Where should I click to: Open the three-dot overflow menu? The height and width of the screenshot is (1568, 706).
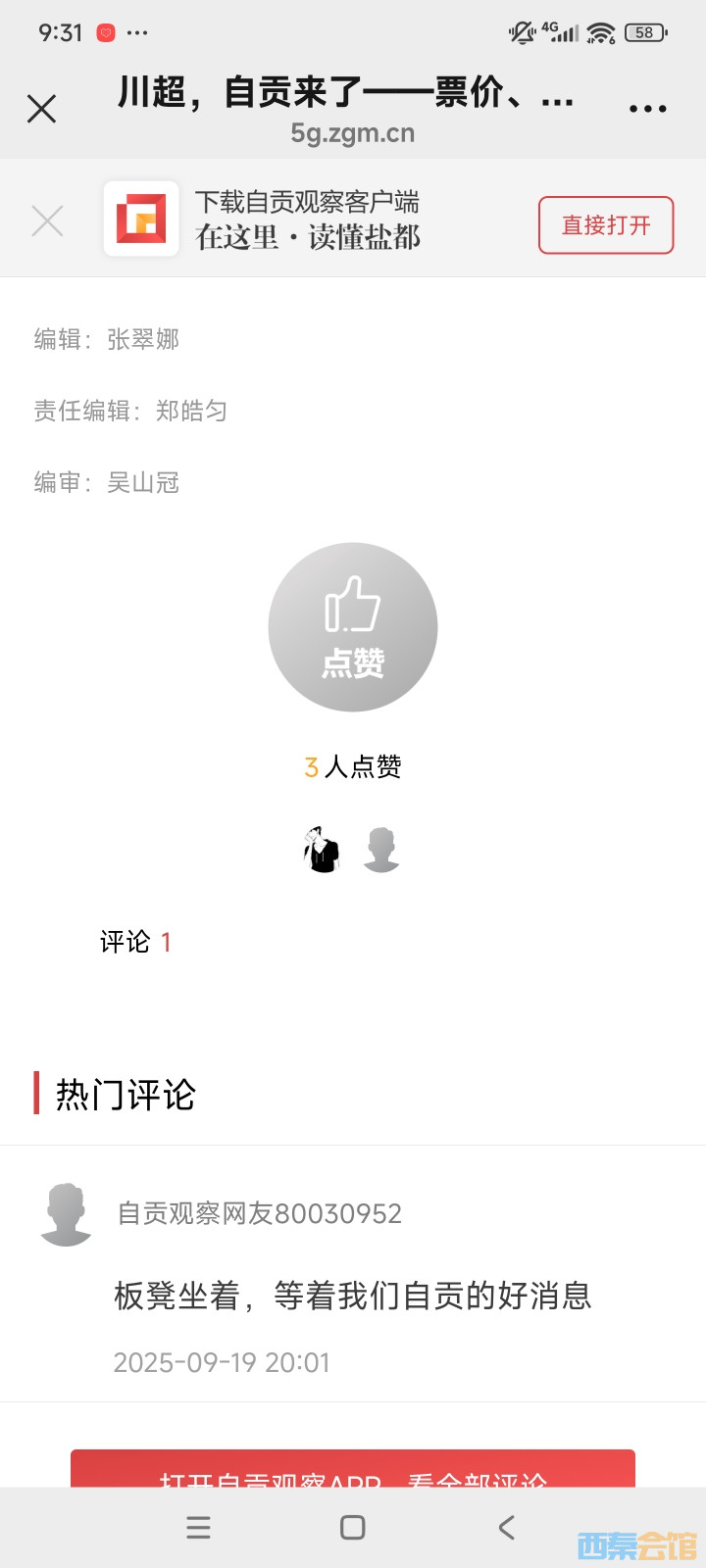pyautogui.click(x=648, y=108)
